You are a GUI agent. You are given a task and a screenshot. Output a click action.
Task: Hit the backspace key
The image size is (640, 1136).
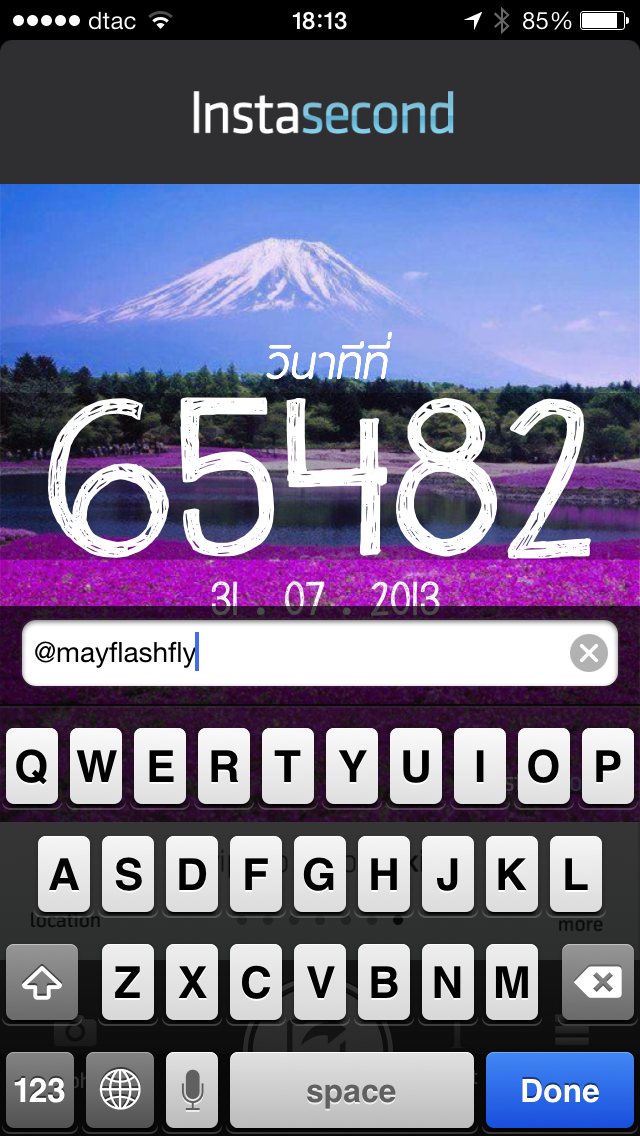pyautogui.click(x=600, y=983)
